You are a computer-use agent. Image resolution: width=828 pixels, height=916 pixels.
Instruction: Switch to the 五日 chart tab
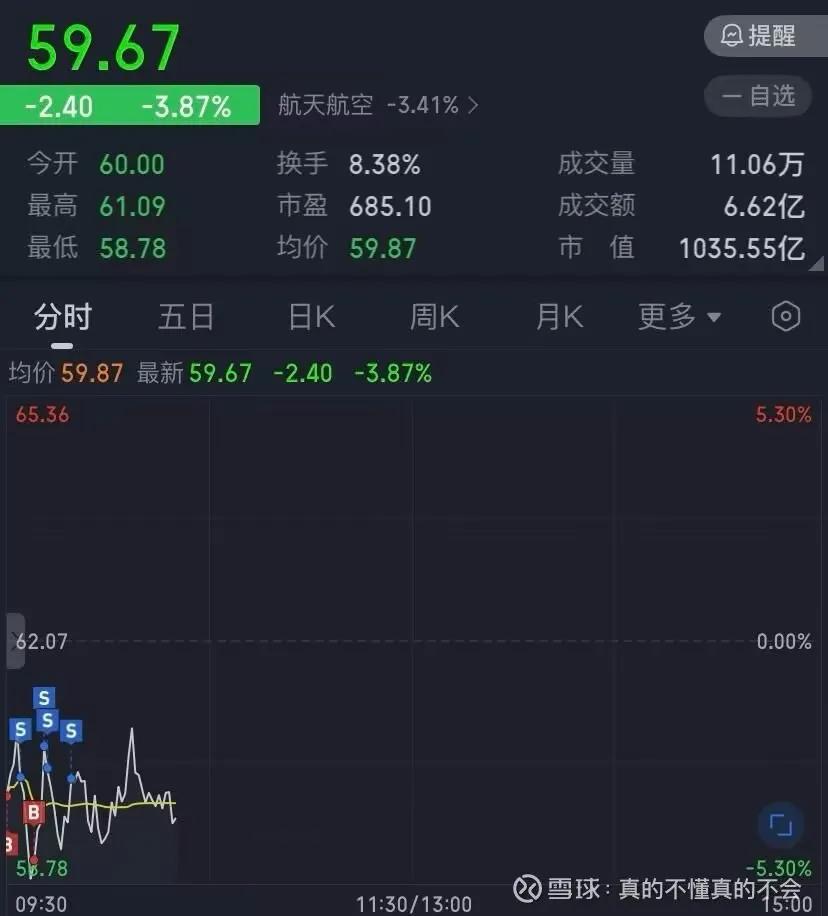pyautogui.click(x=186, y=317)
